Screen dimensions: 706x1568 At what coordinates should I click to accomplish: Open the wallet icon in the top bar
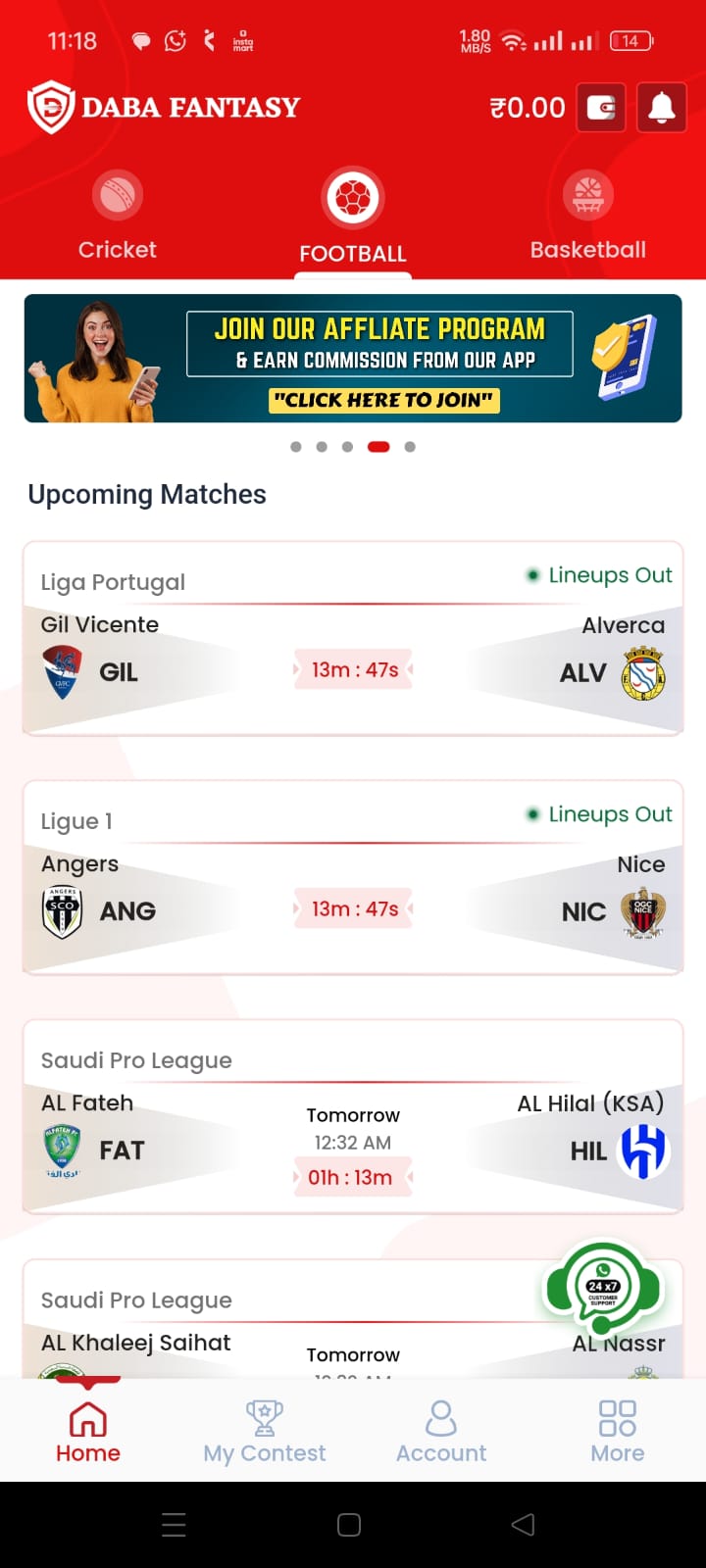pyautogui.click(x=600, y=108)
